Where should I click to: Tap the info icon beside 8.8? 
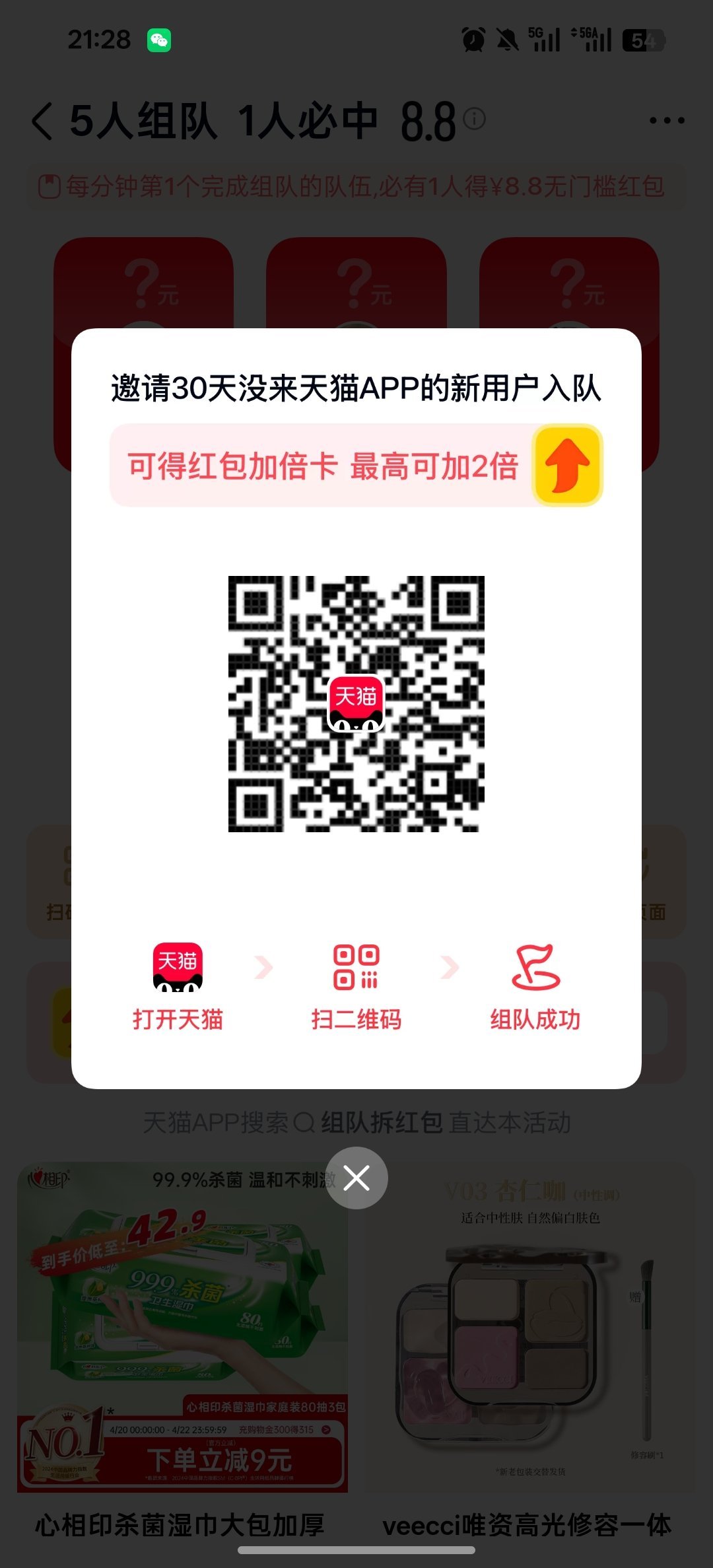coord(474,119)
